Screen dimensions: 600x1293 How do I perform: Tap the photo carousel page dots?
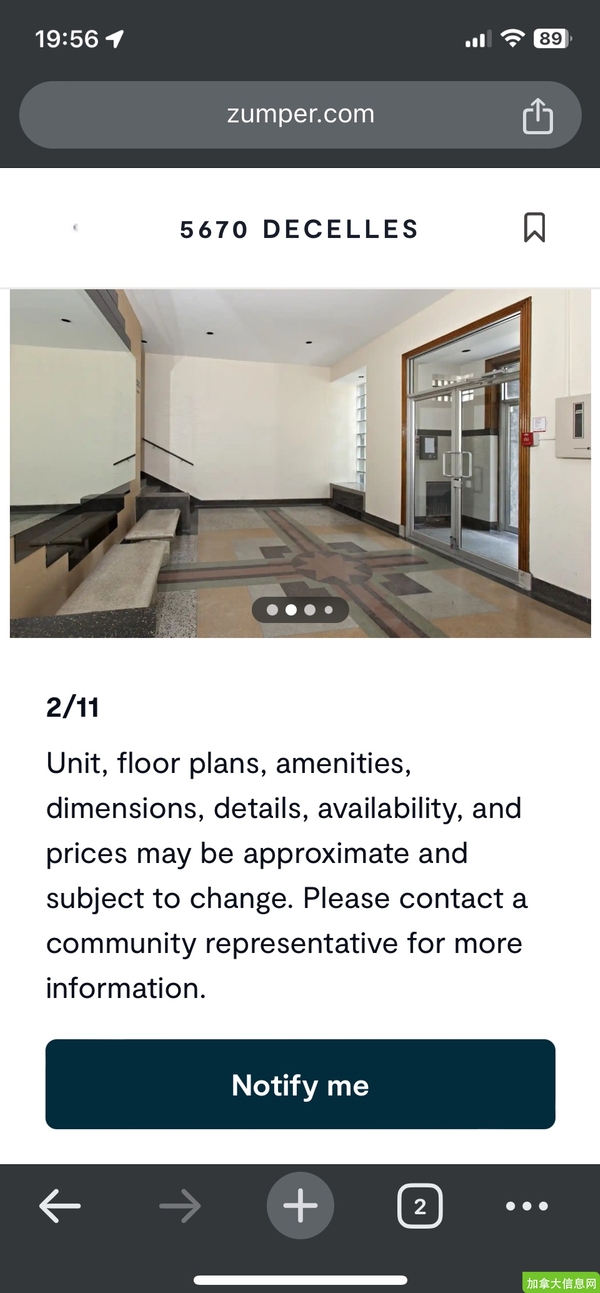point(300,609)
